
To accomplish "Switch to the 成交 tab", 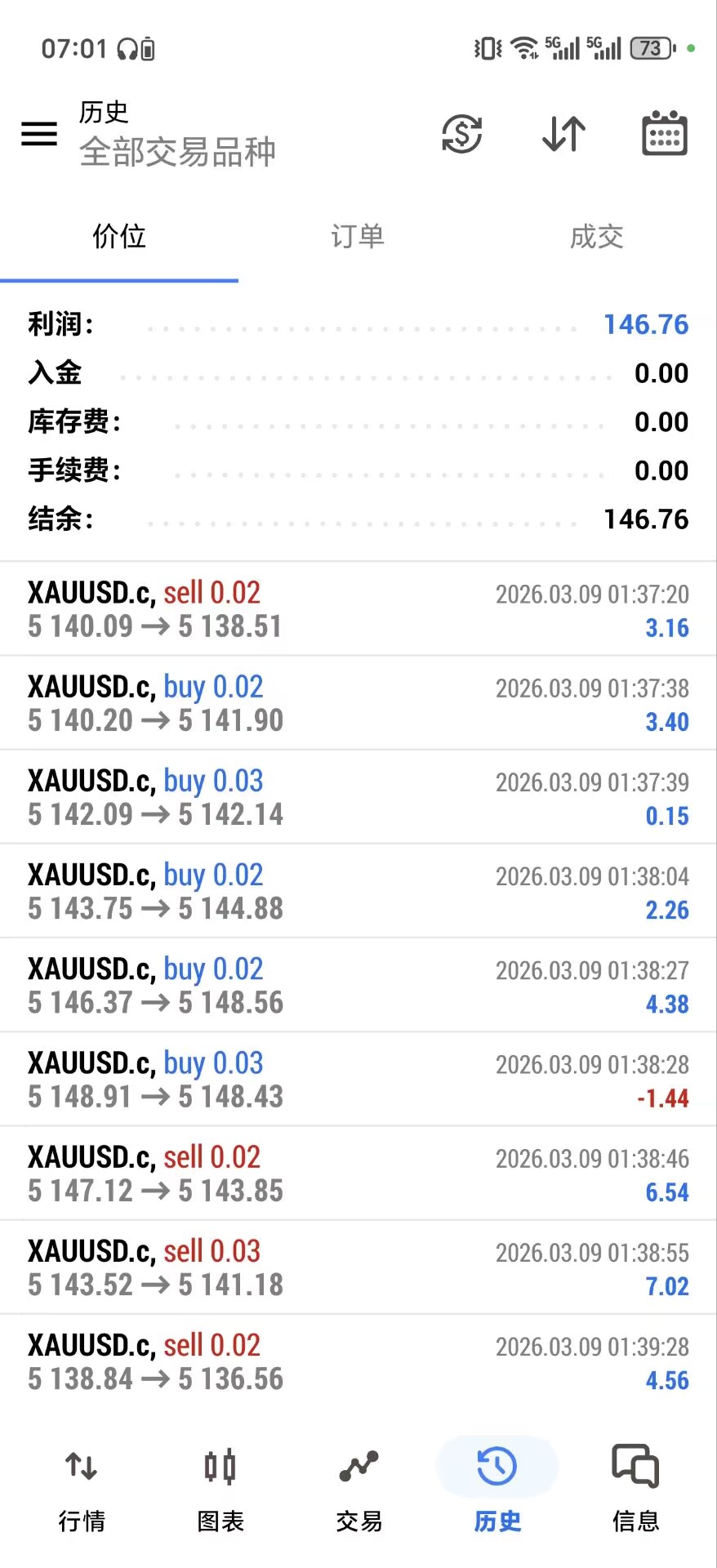I will point(596,237).
